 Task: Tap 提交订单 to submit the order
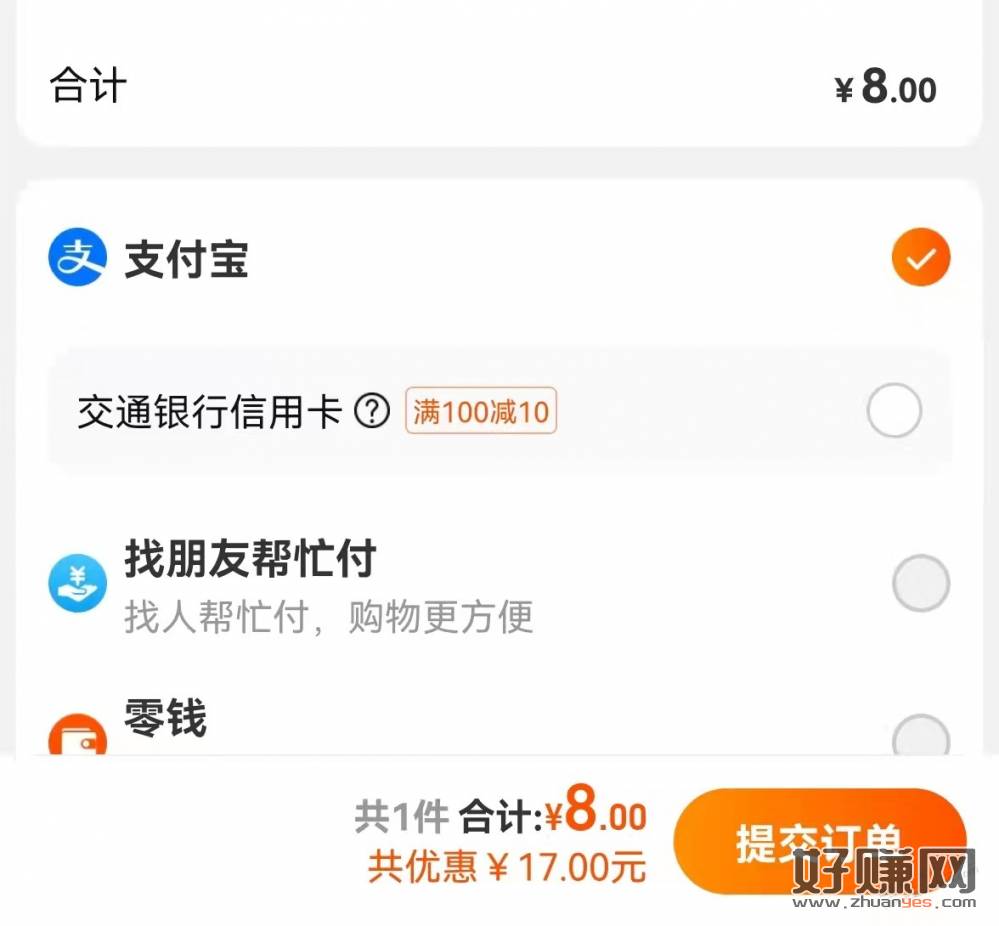pyautogui.click(x=819, y=841)
